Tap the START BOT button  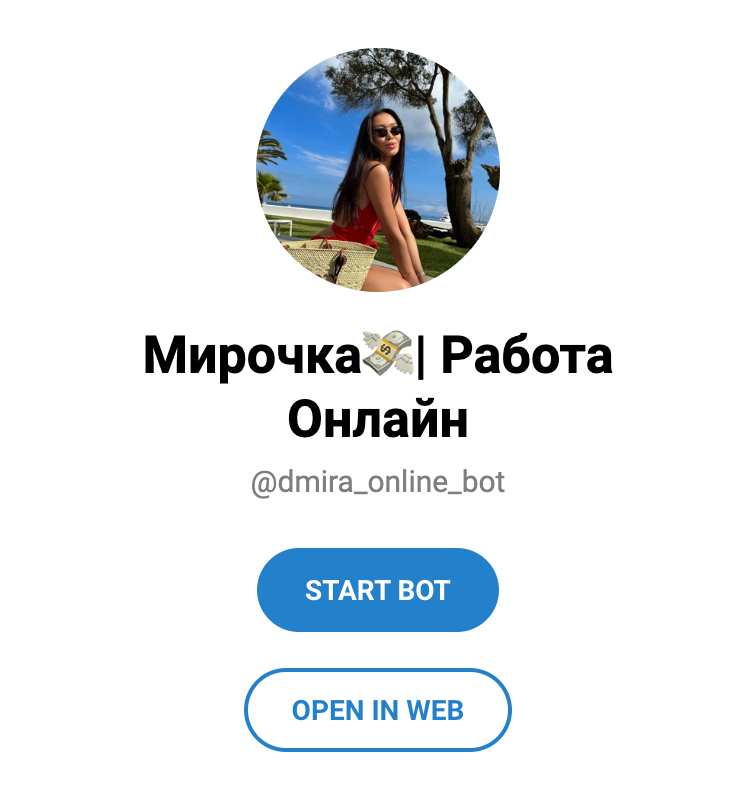pyautogui.click(x=377, y=590)
